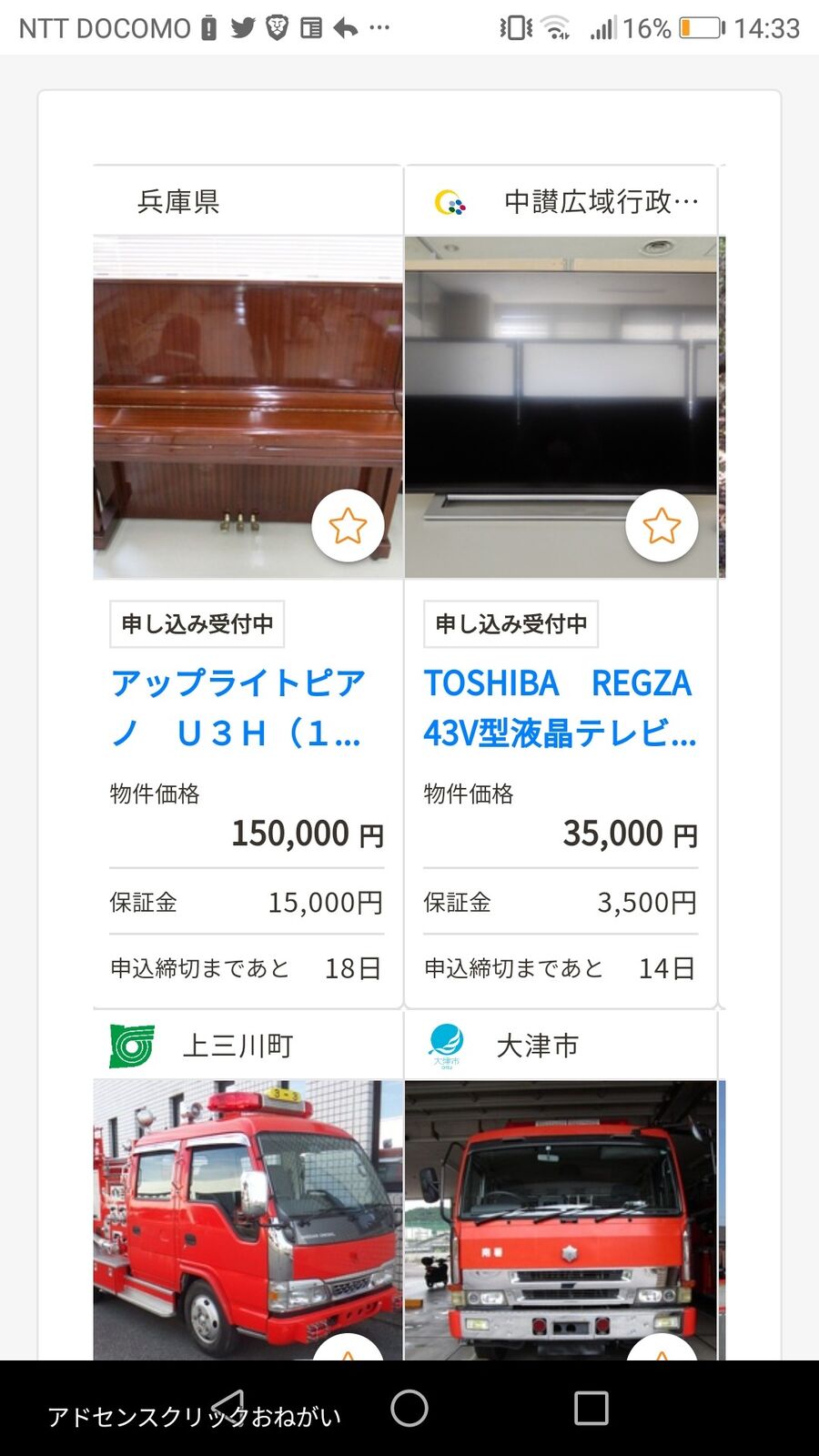Screen dimensions: 819x1456
Task: Show recent apps
Action: click(x=591, y=1408)
